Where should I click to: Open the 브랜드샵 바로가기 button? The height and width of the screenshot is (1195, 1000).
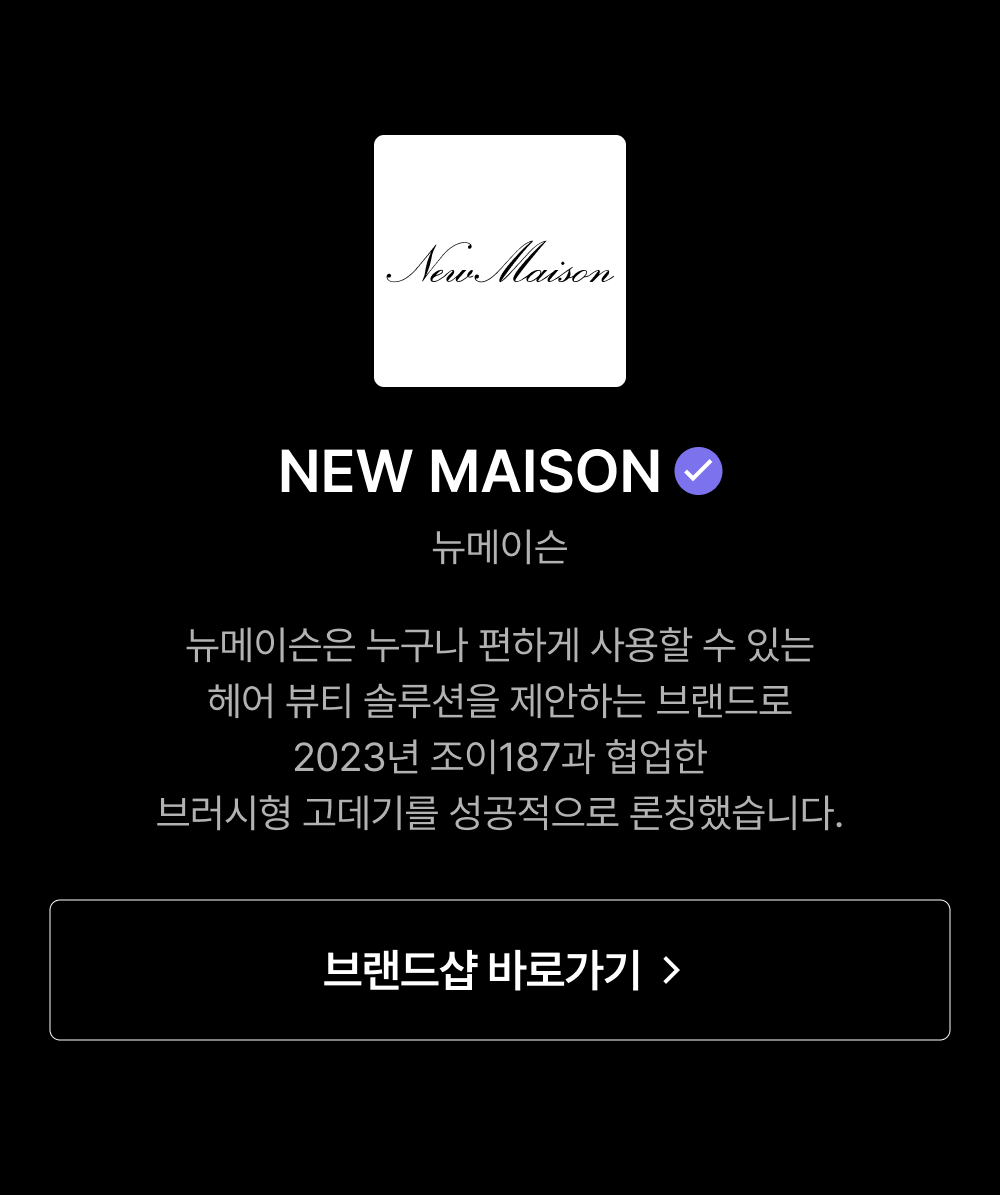pyautogui.click(x=500, y=969)
